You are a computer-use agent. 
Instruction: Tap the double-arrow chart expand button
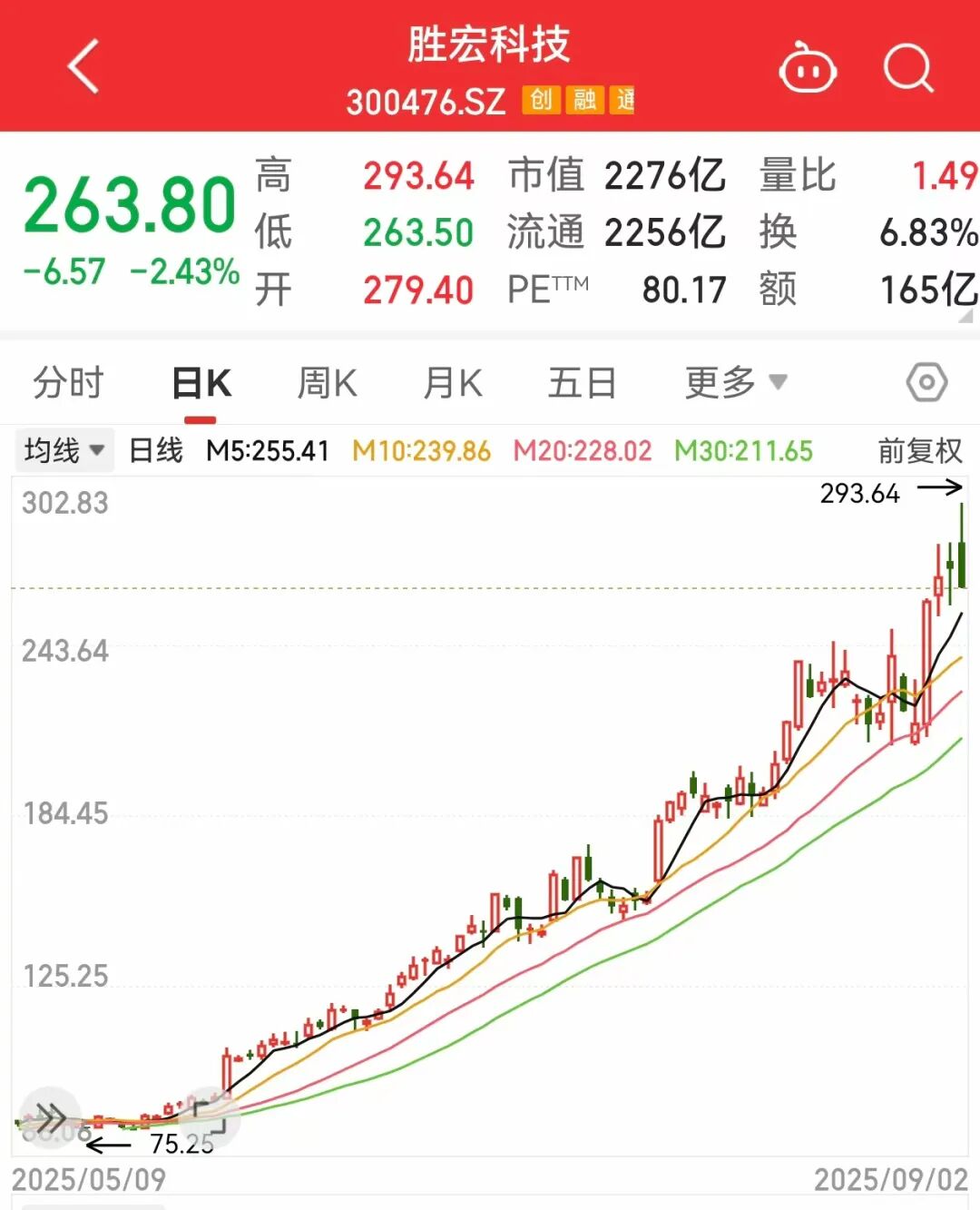pyautogui.click(x=50, y=1117)
